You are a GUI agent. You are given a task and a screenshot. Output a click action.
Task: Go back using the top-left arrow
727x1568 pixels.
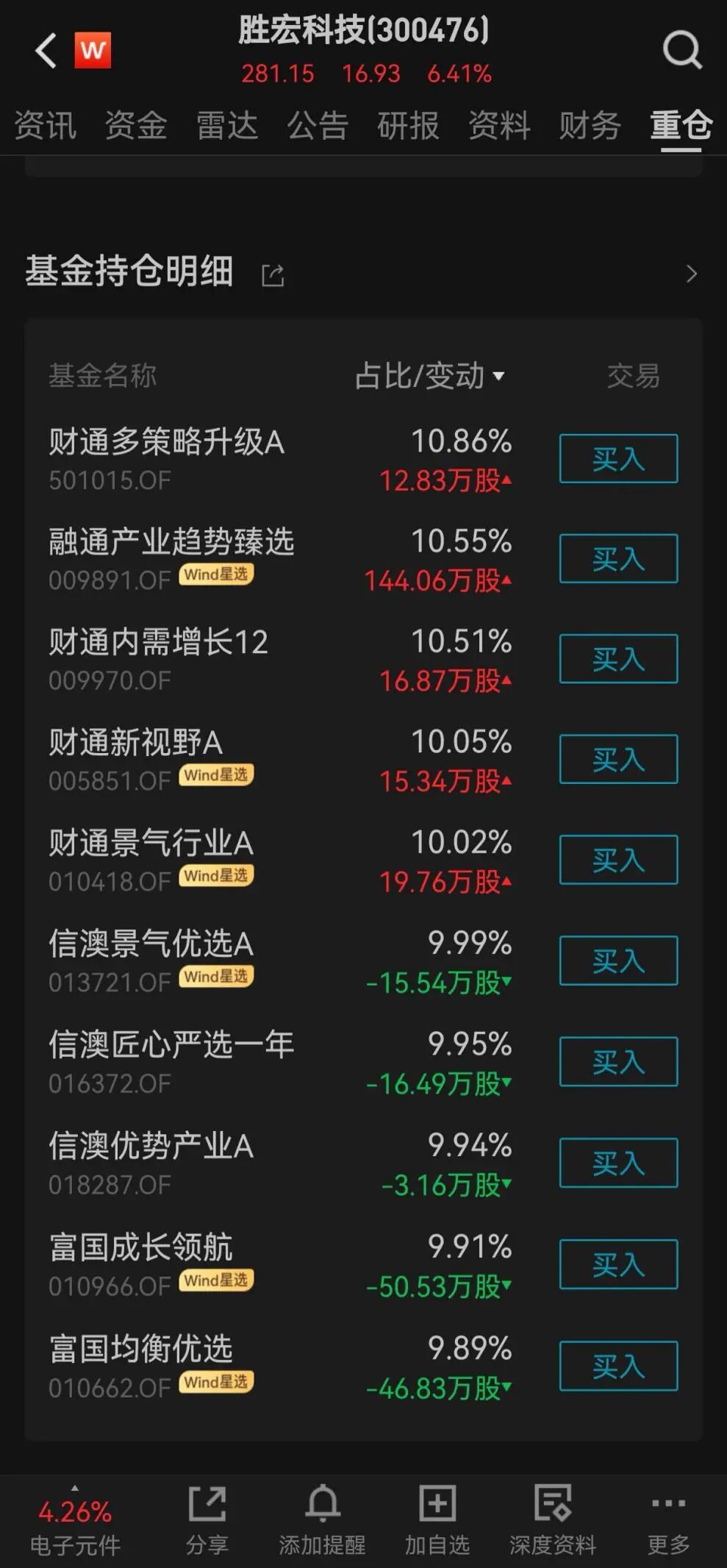click(46, 51)
